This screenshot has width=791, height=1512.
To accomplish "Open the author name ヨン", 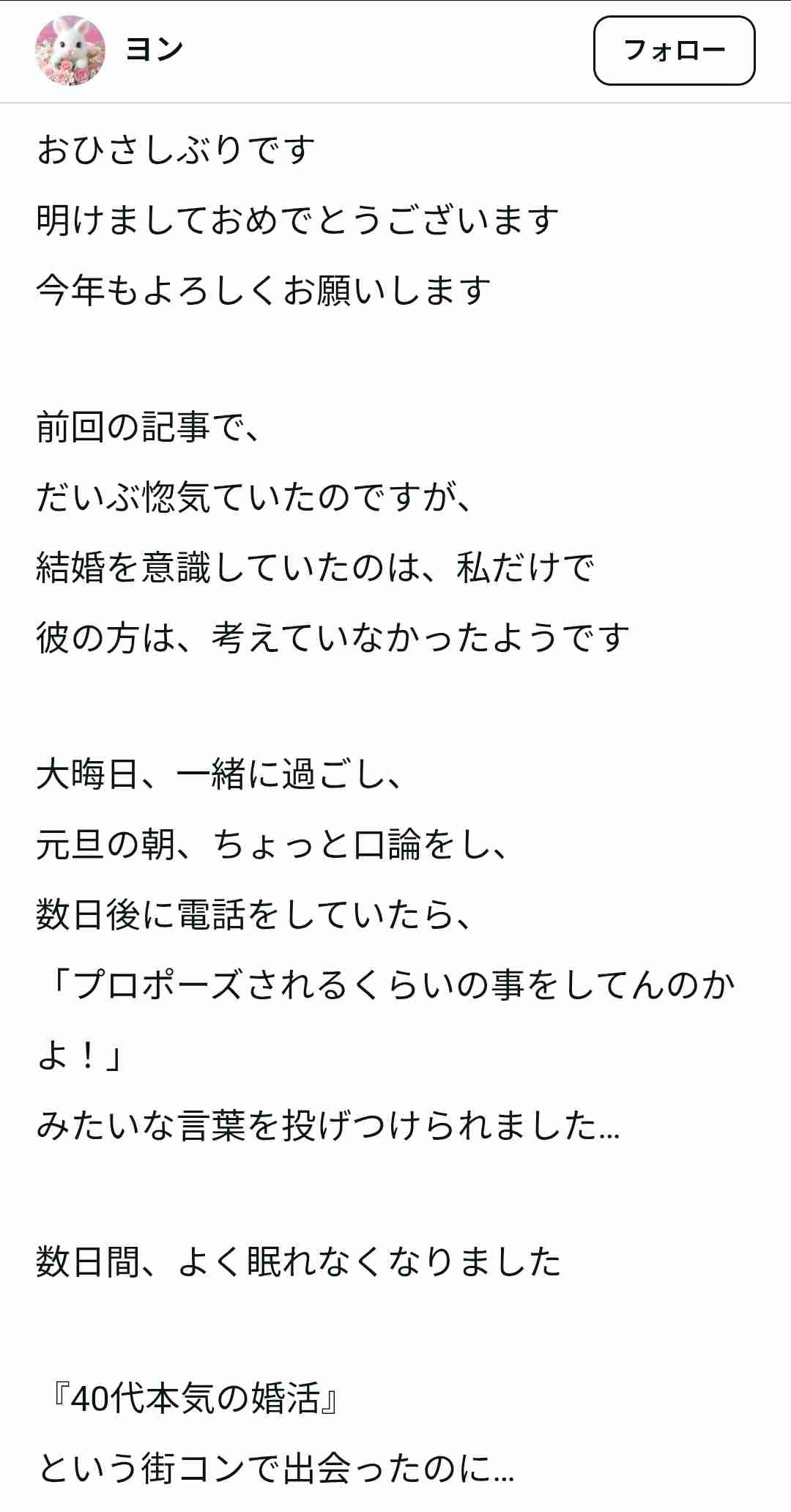I will pyautogui.click(x=154, y=51).
